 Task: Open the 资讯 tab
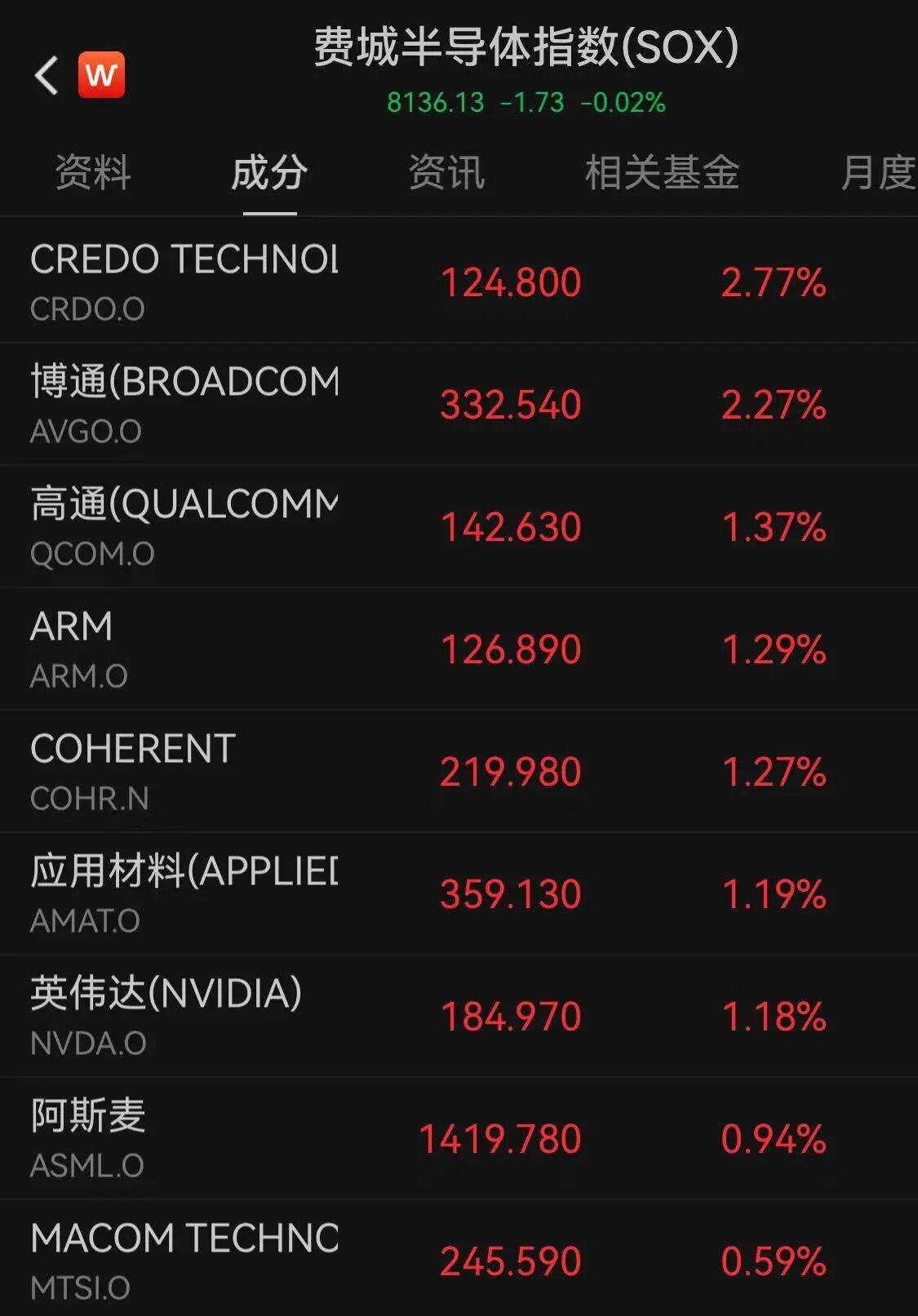pos(447,173)
